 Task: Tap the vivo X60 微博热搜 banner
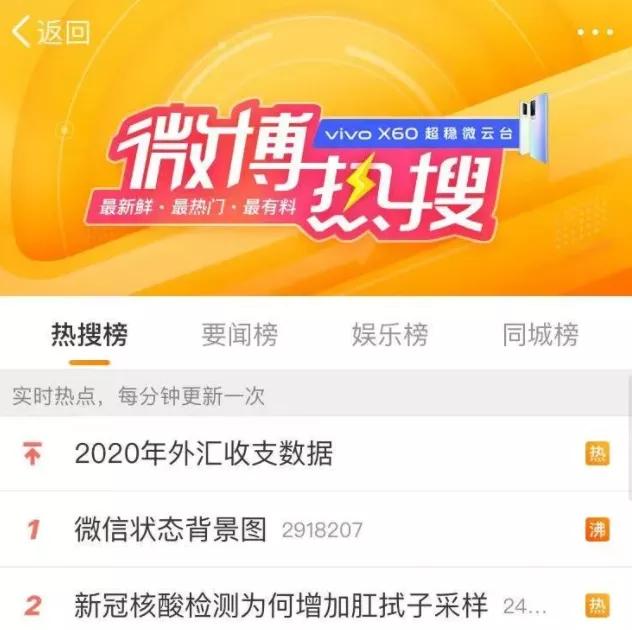click(316, 170)
